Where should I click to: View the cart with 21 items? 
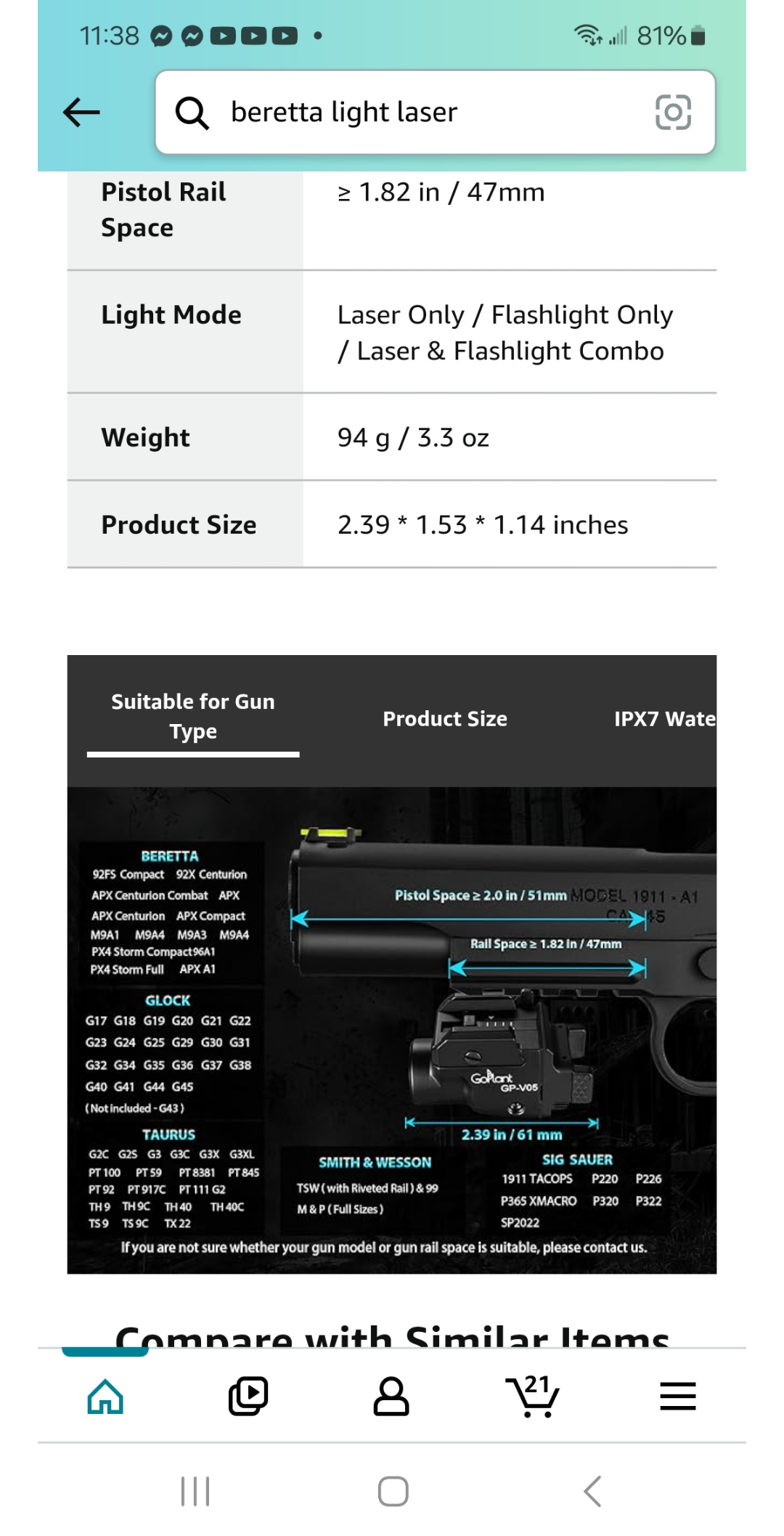(x=534, y=1396)
